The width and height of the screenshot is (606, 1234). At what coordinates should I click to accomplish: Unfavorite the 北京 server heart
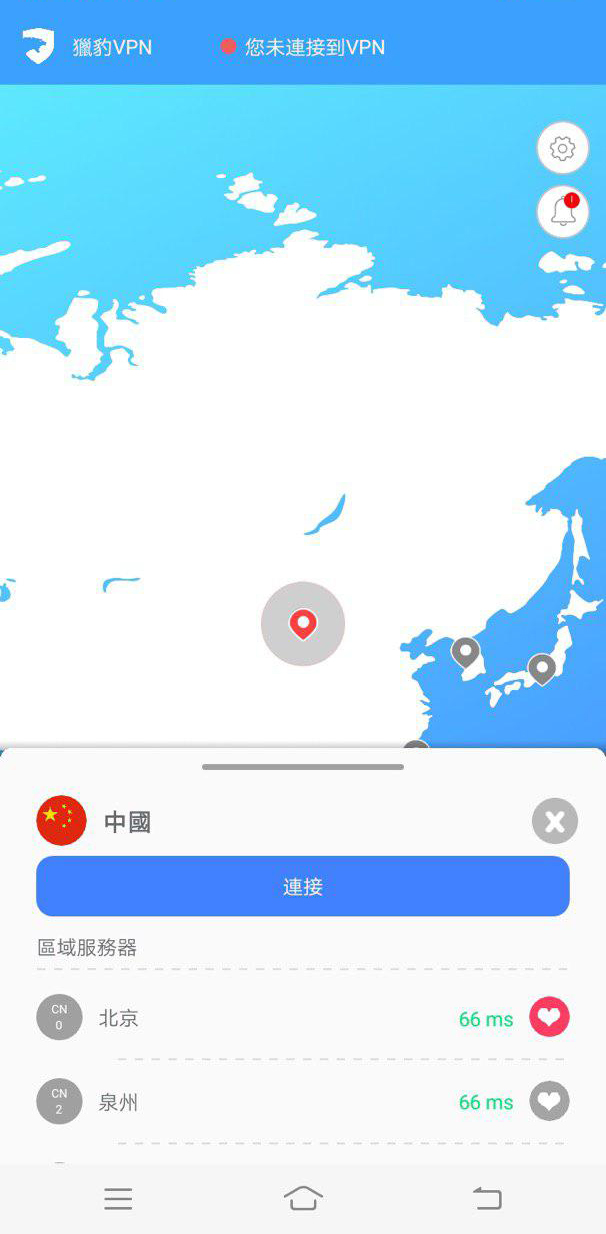(x=549, y=1017)
